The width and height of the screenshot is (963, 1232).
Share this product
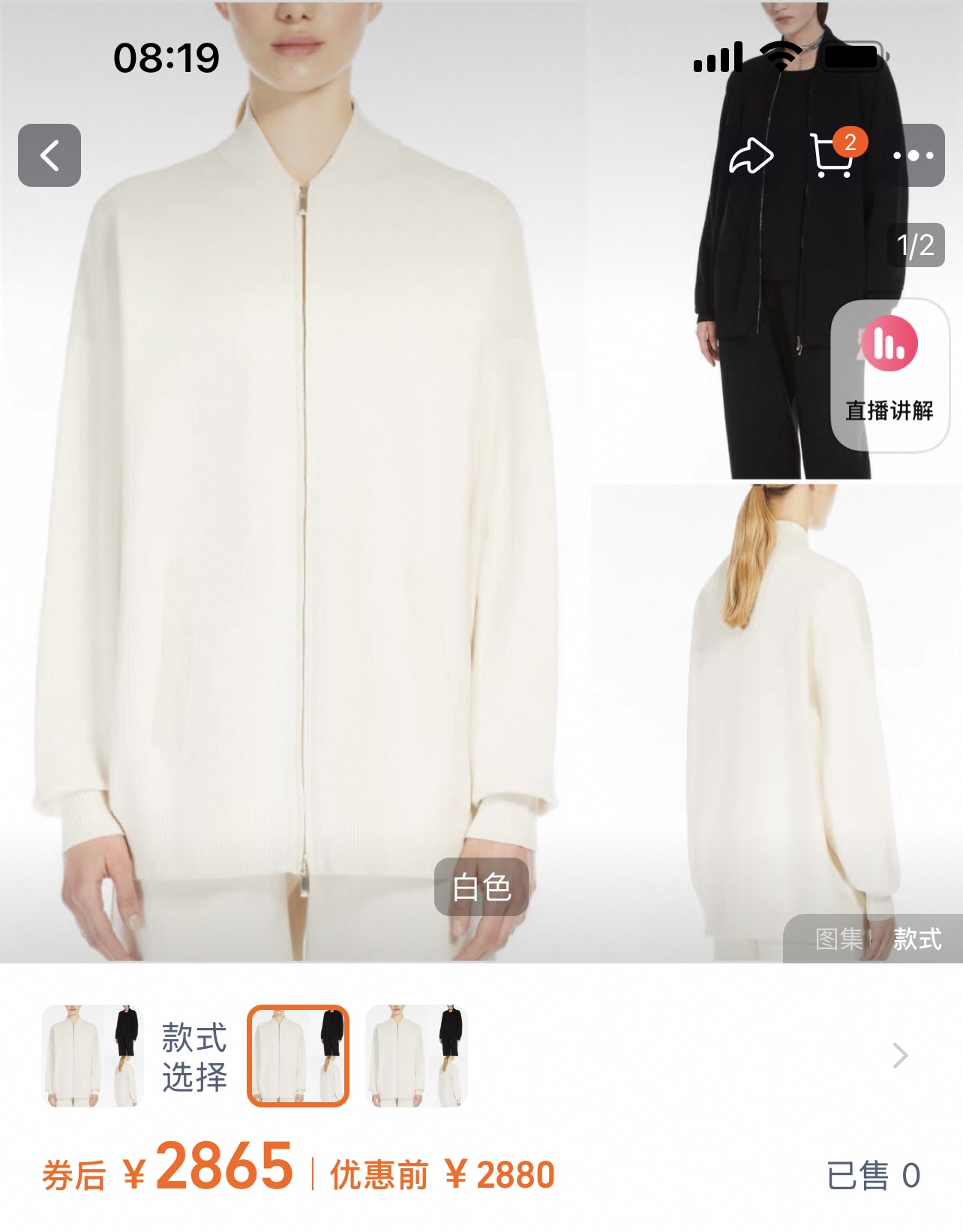point(751,156)
